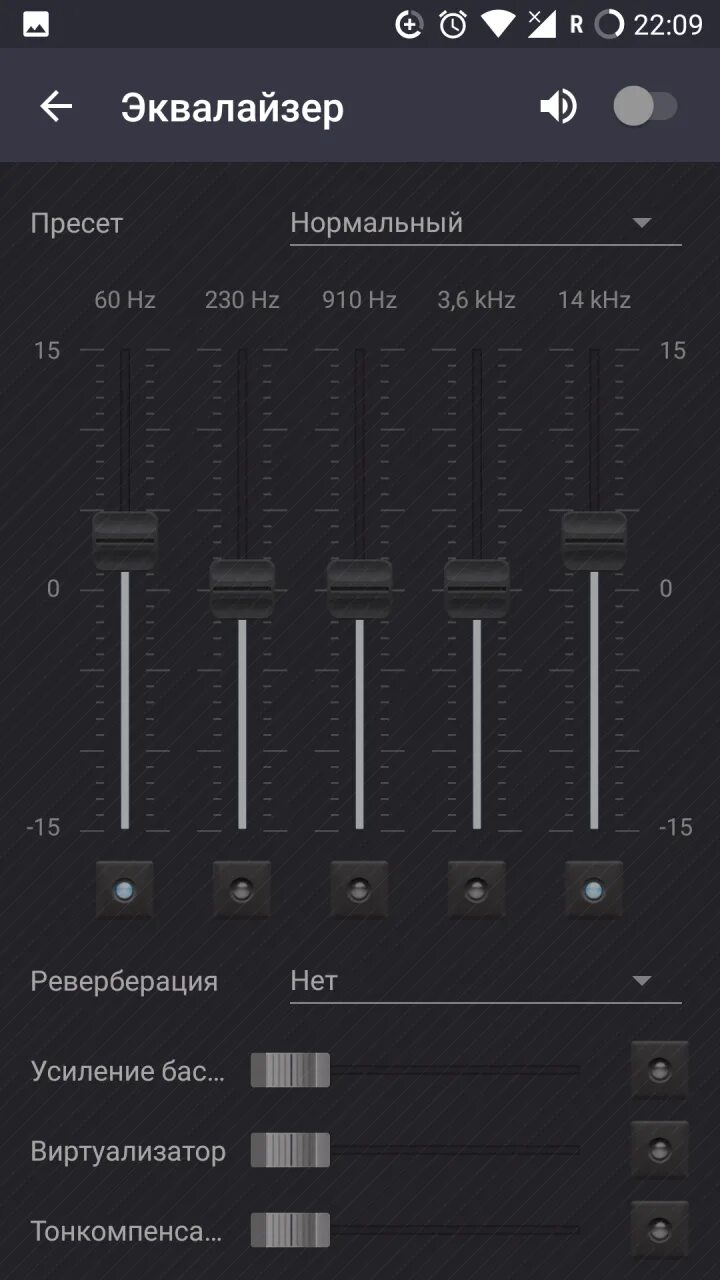720x1280 pixels.
Task: Tap the 3,6 kHz band slider
Action: [476, 588]
